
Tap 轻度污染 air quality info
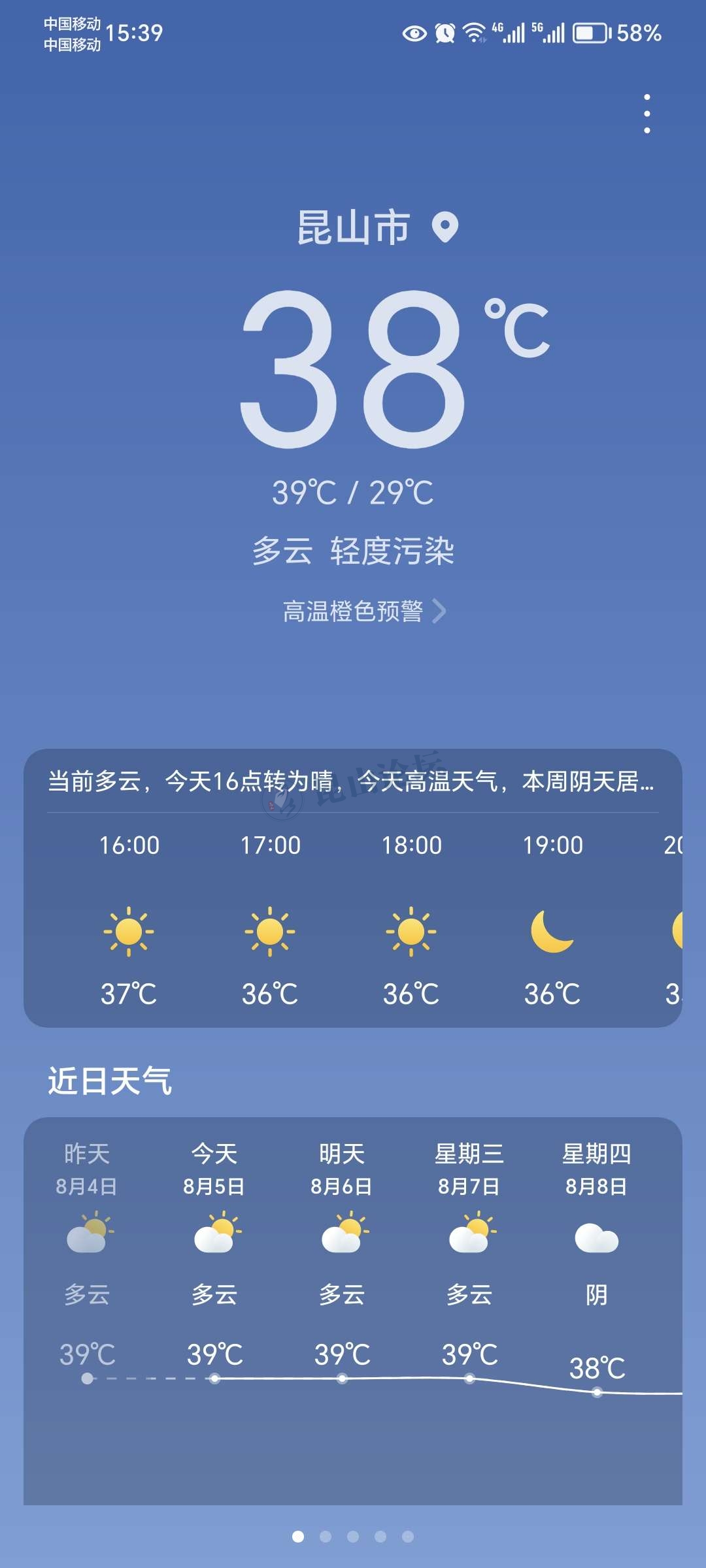[392, 551]
